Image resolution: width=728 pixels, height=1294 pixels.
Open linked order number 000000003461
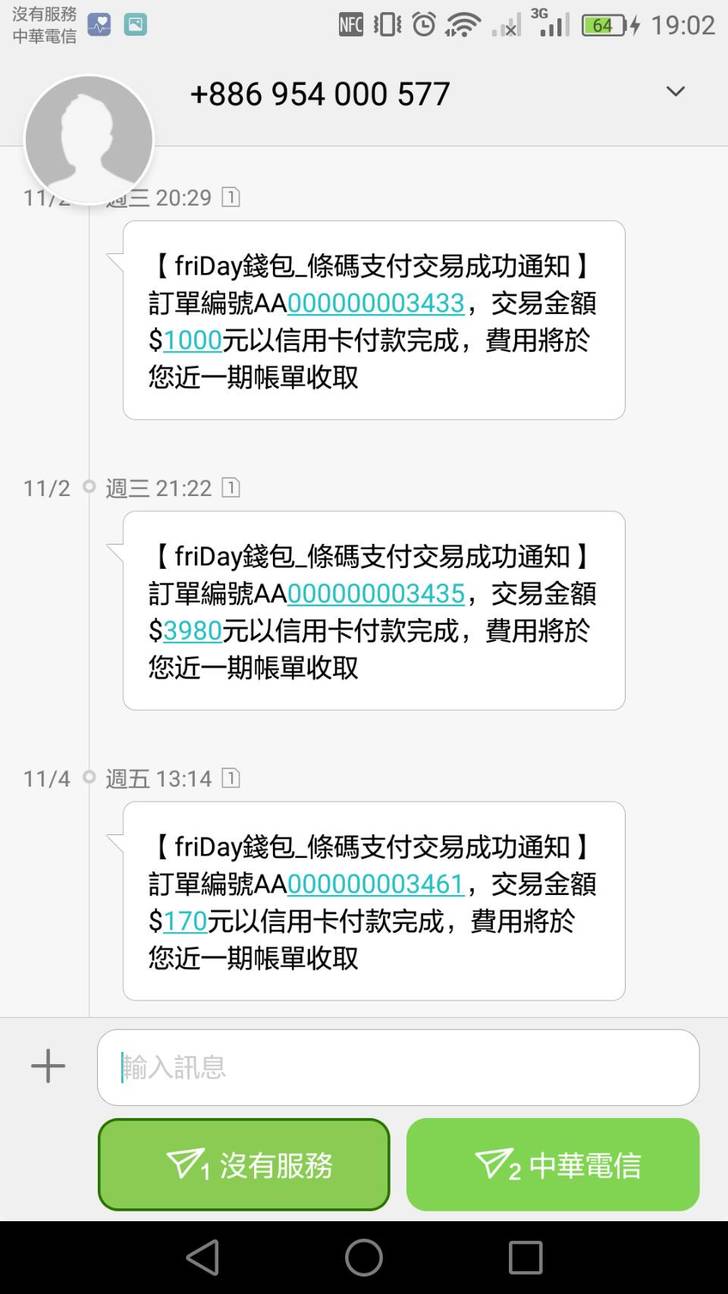[376, 884]
